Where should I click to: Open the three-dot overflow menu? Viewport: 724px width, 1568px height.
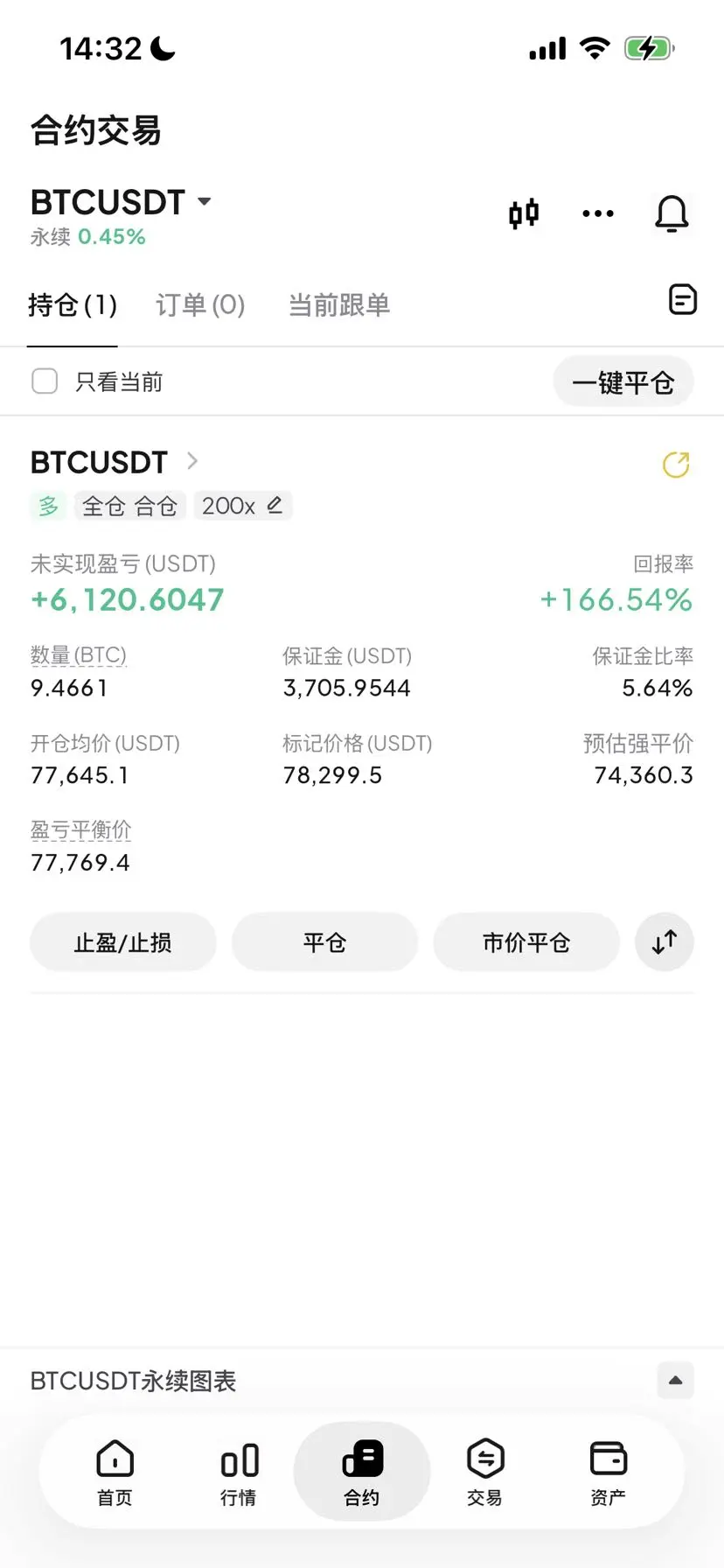598,213
